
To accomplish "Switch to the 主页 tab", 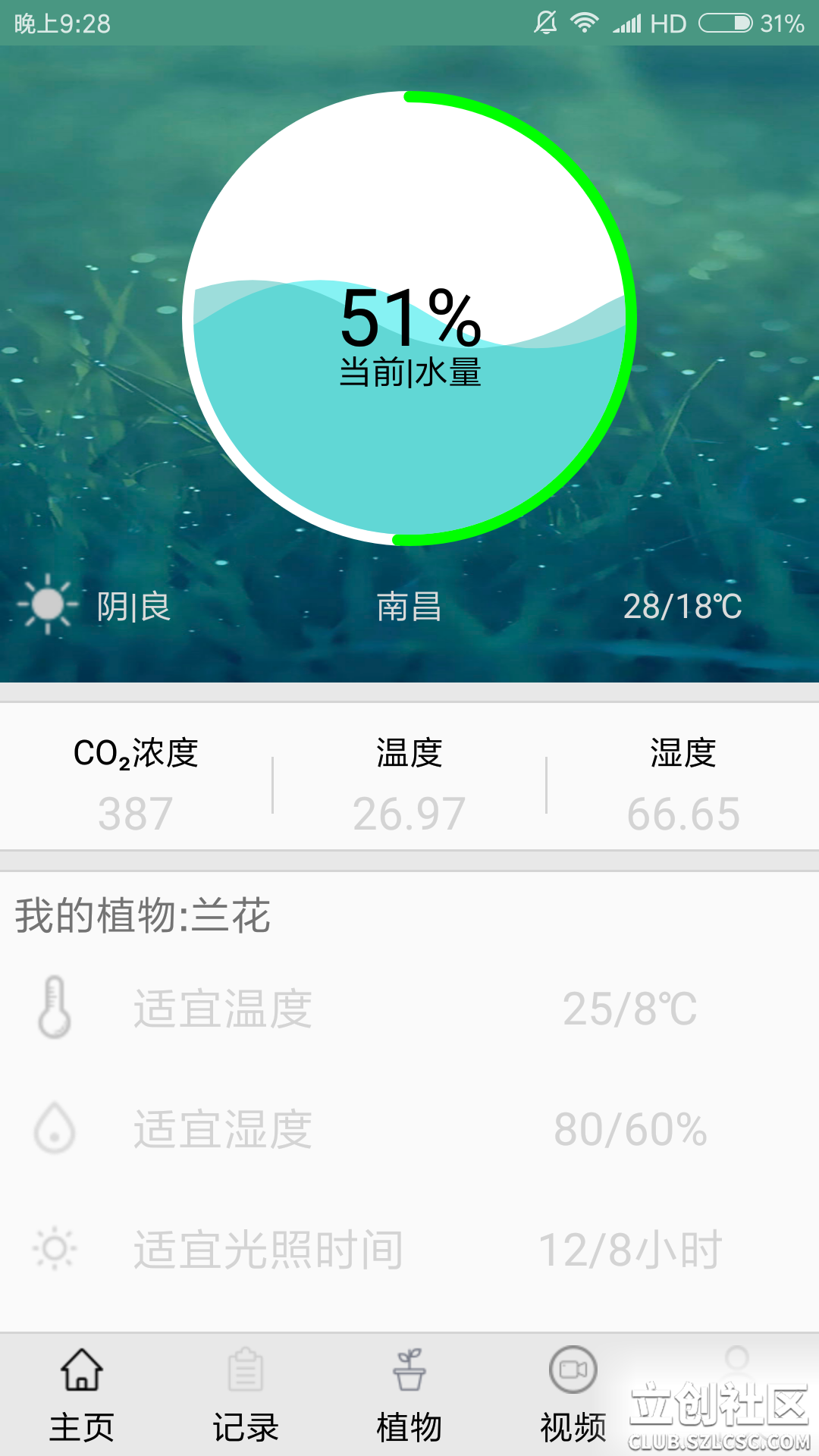I will tap(82, 1394).
